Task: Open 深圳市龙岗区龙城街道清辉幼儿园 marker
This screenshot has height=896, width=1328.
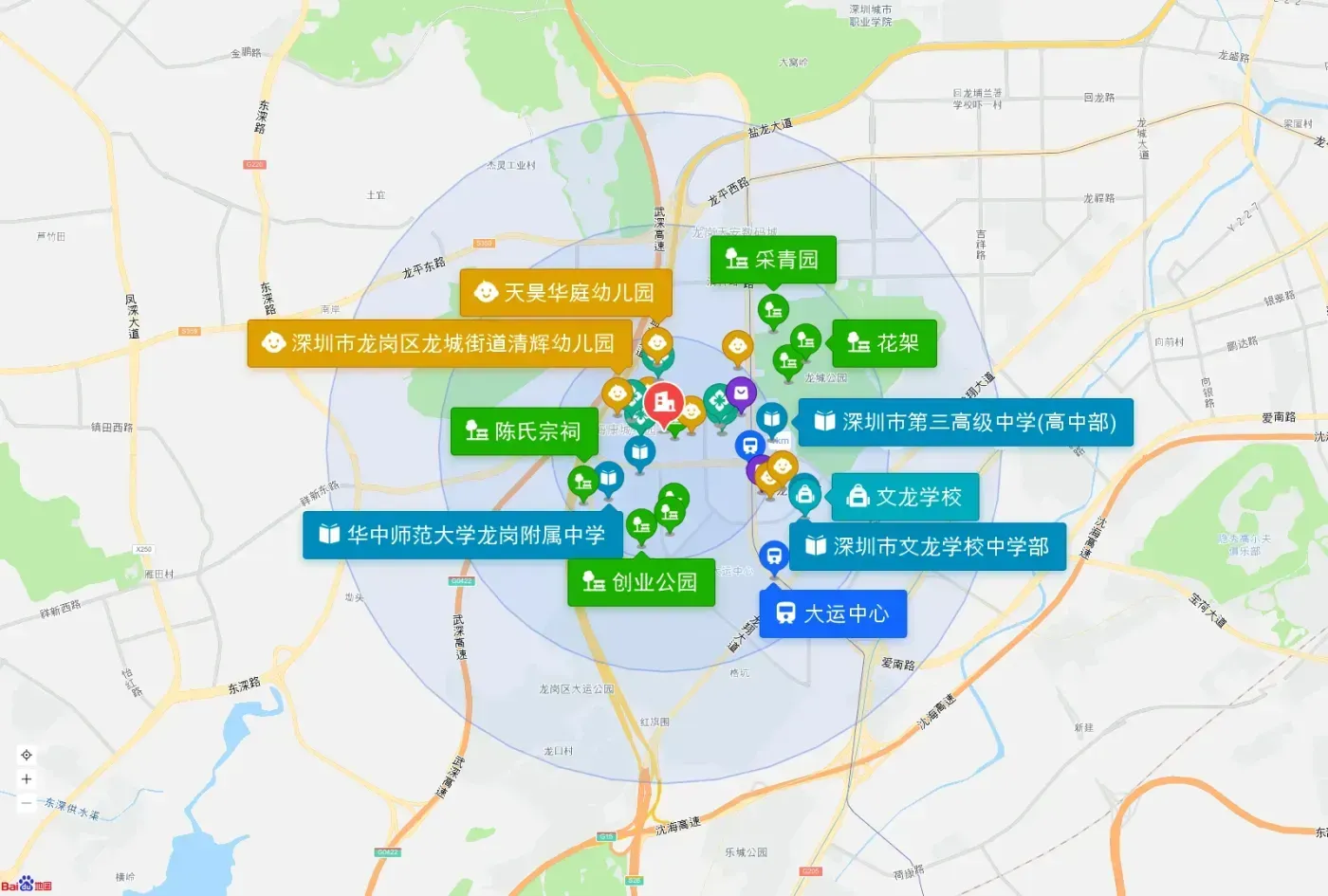Action: pos(440,343)
